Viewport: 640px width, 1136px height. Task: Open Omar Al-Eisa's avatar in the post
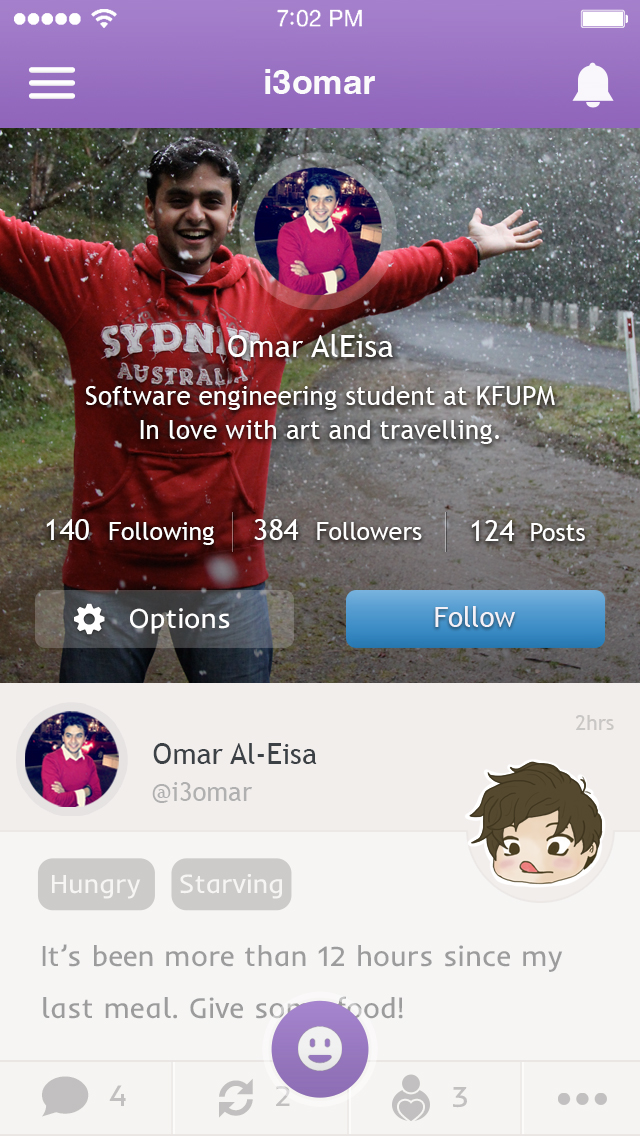71,759
